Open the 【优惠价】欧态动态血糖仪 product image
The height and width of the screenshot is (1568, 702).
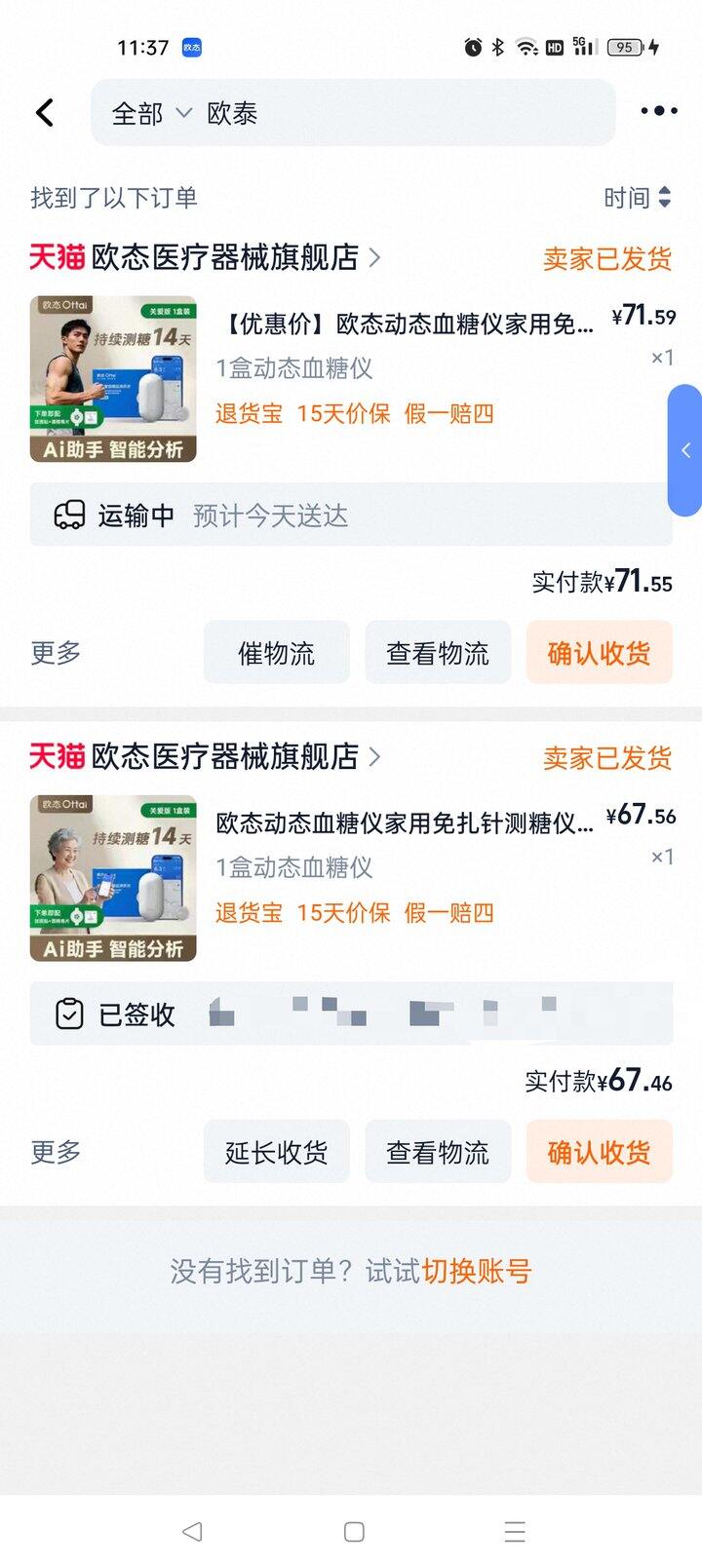click(x=113, y=379)
